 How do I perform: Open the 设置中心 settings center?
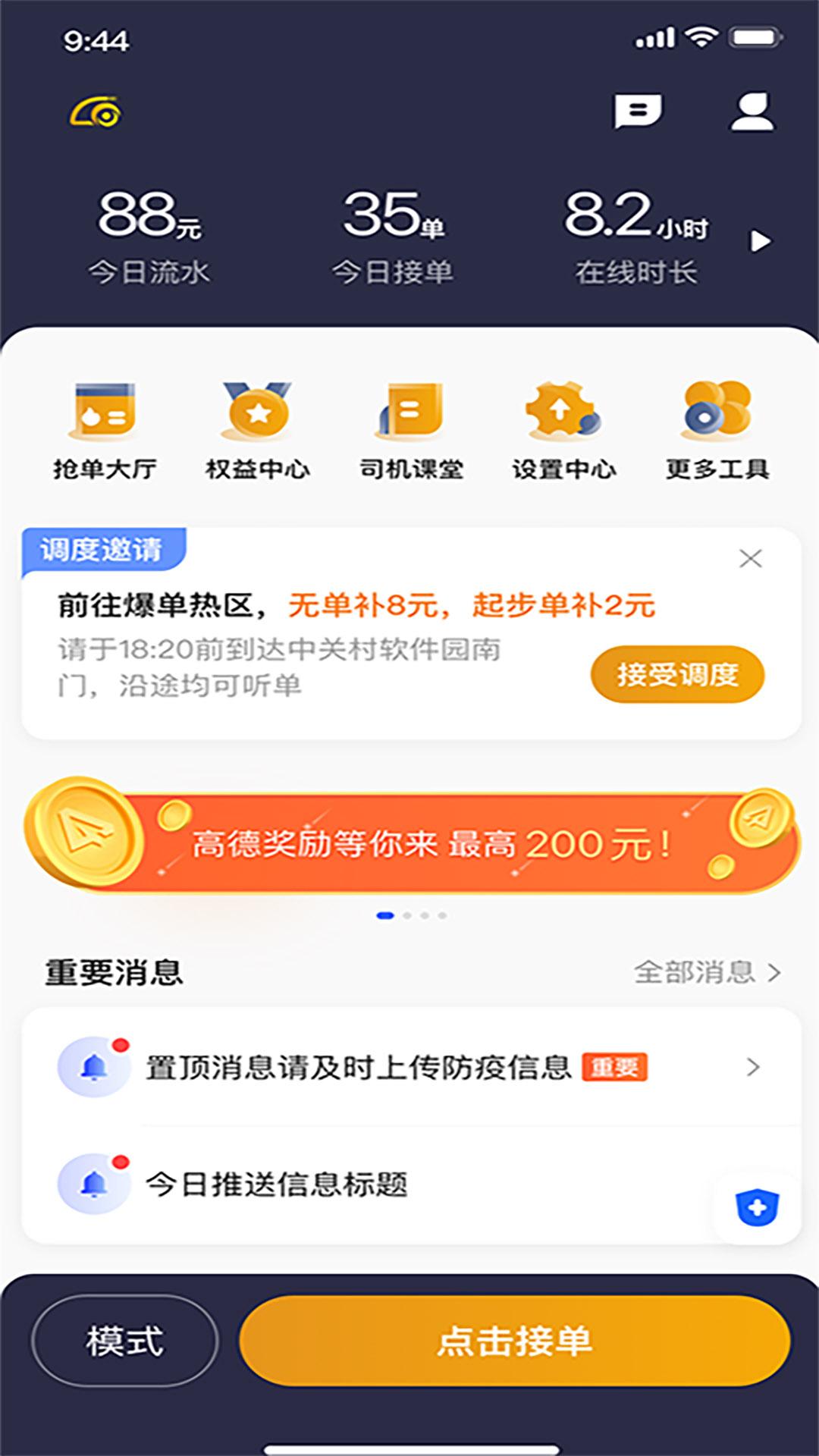pyautogui.click(x=564, y=428)
